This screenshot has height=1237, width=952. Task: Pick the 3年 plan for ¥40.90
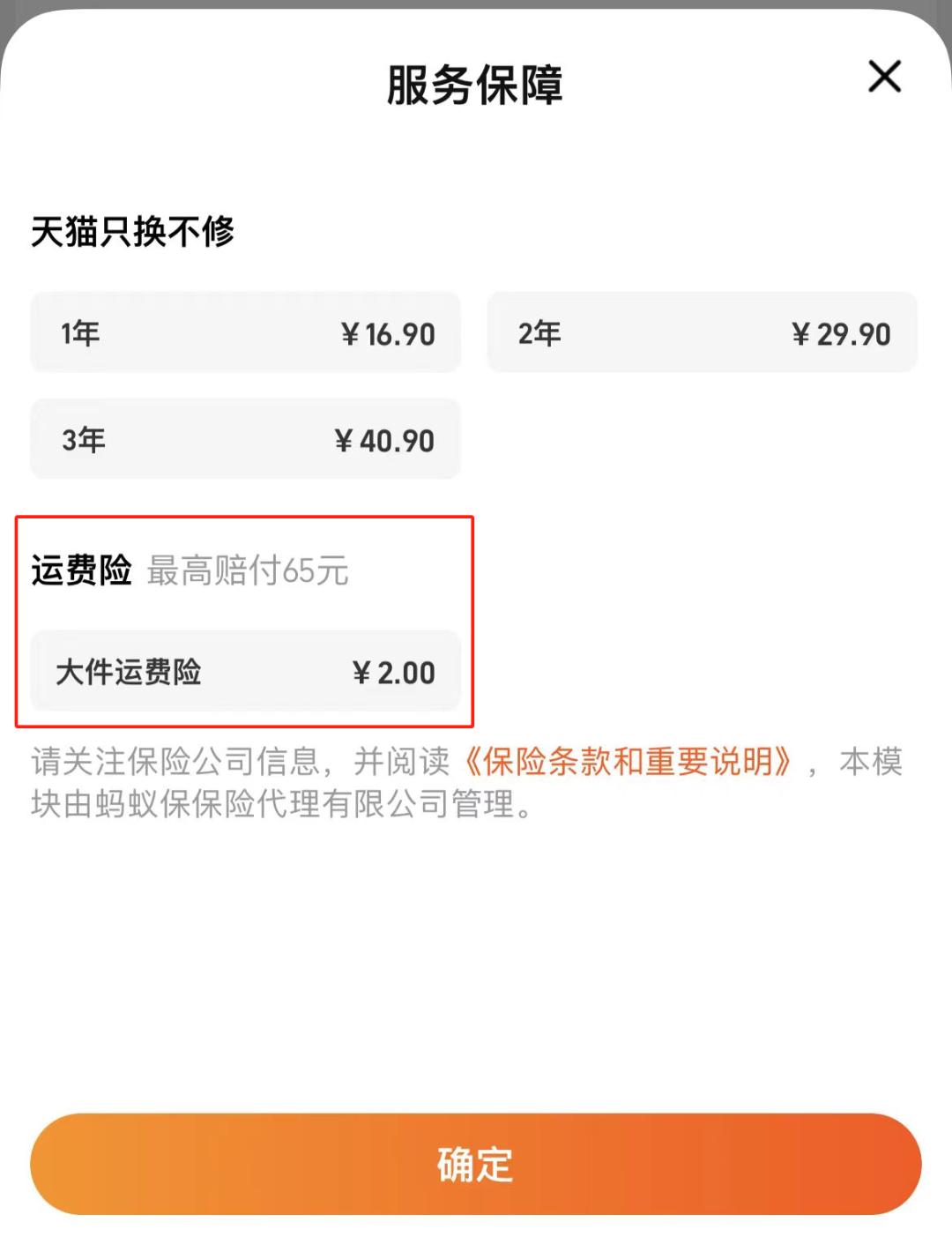[x=245, y=439]
